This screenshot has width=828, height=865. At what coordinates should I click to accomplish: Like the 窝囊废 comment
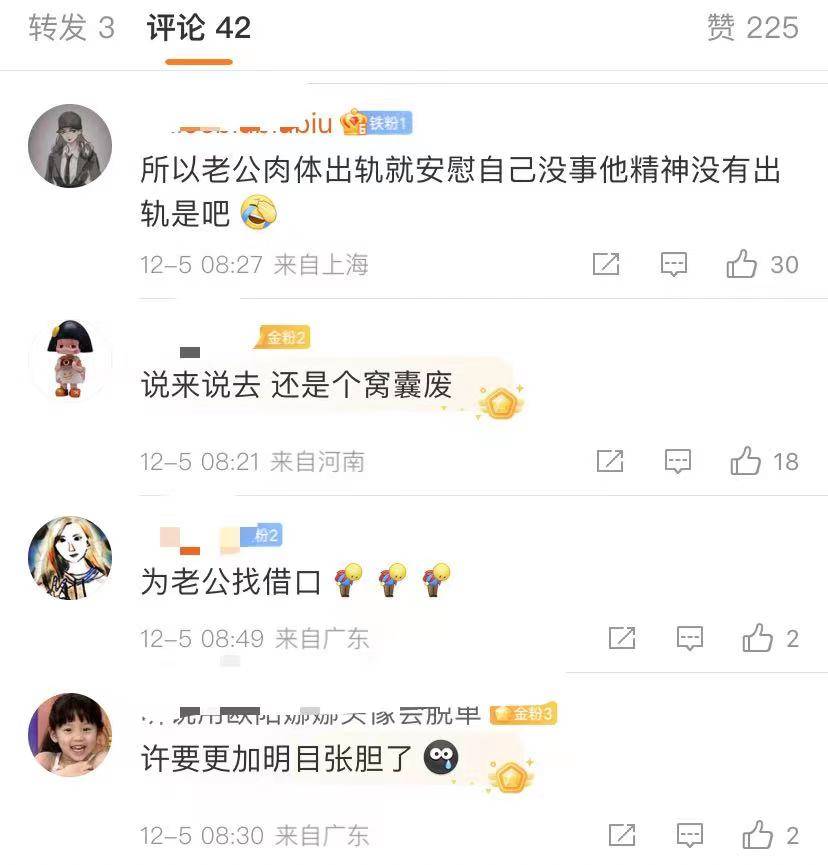[x=746, y=461]
